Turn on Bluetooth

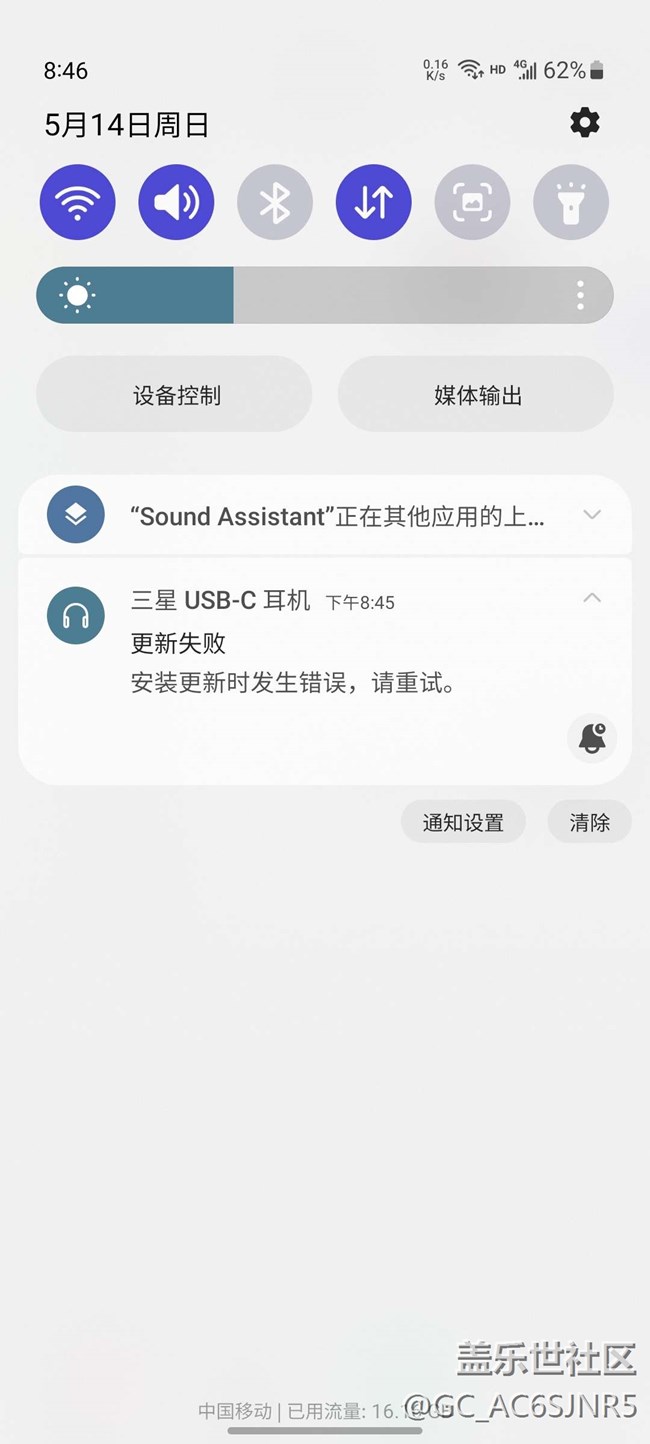point(275,202)
